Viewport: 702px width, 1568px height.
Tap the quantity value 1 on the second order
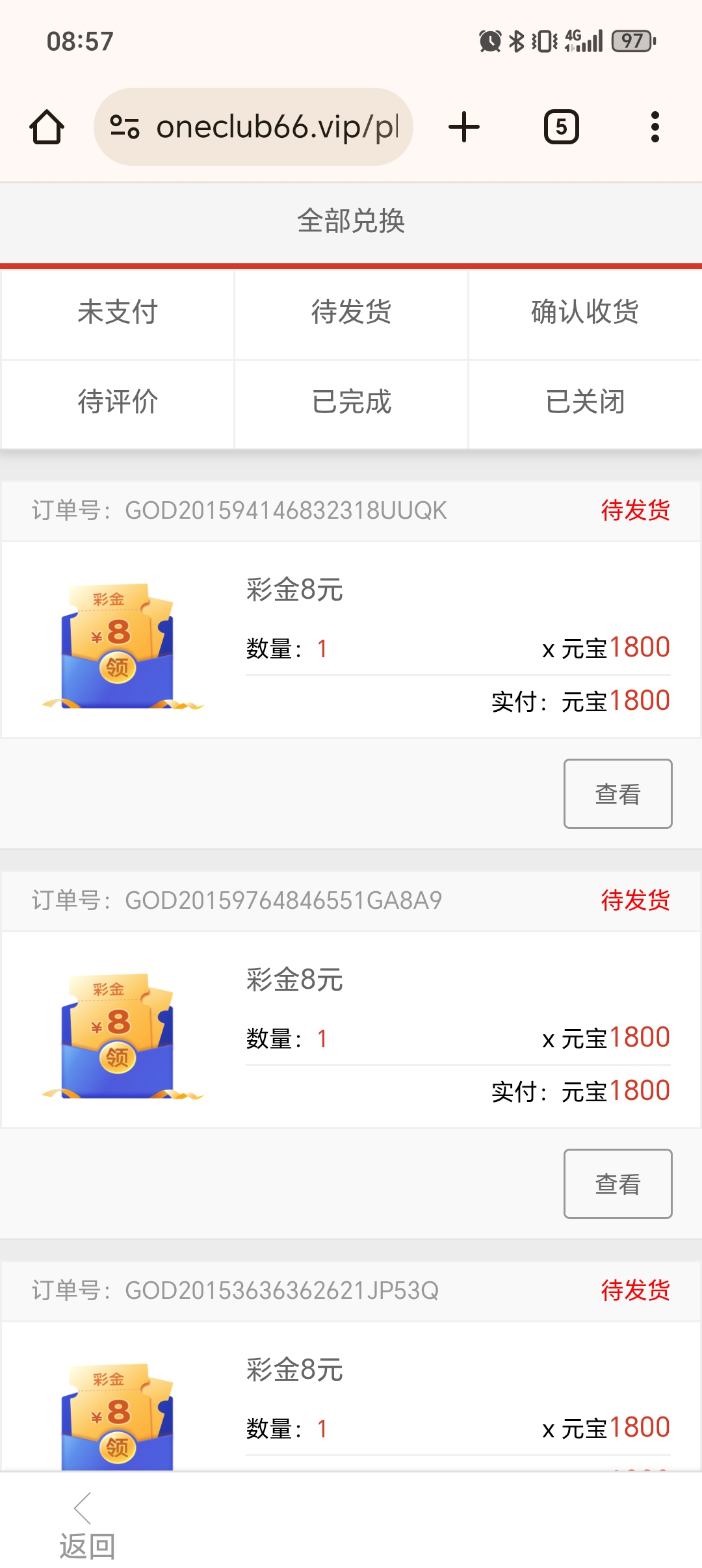[x=322, y=1038]
